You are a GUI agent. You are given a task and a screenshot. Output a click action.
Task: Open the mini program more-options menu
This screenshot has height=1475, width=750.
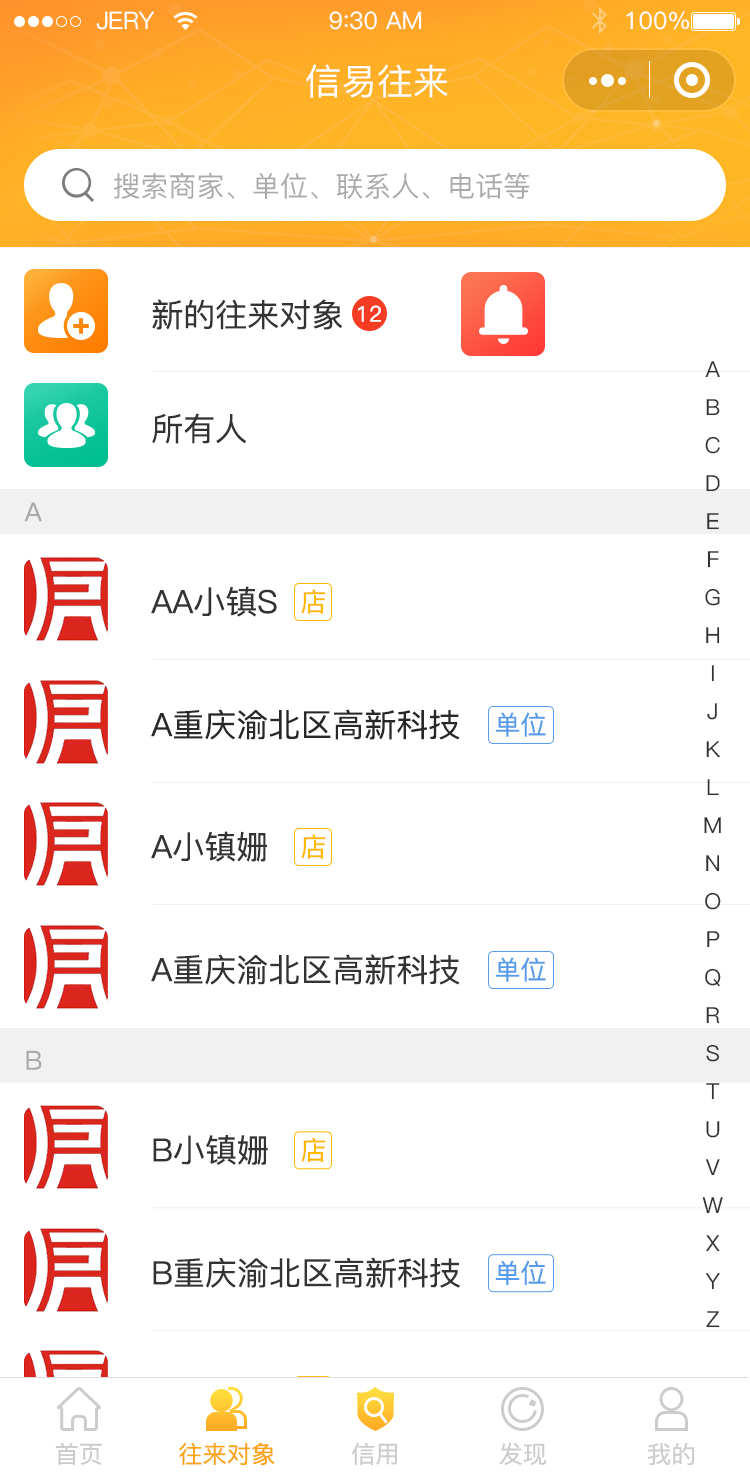point(607,80)
